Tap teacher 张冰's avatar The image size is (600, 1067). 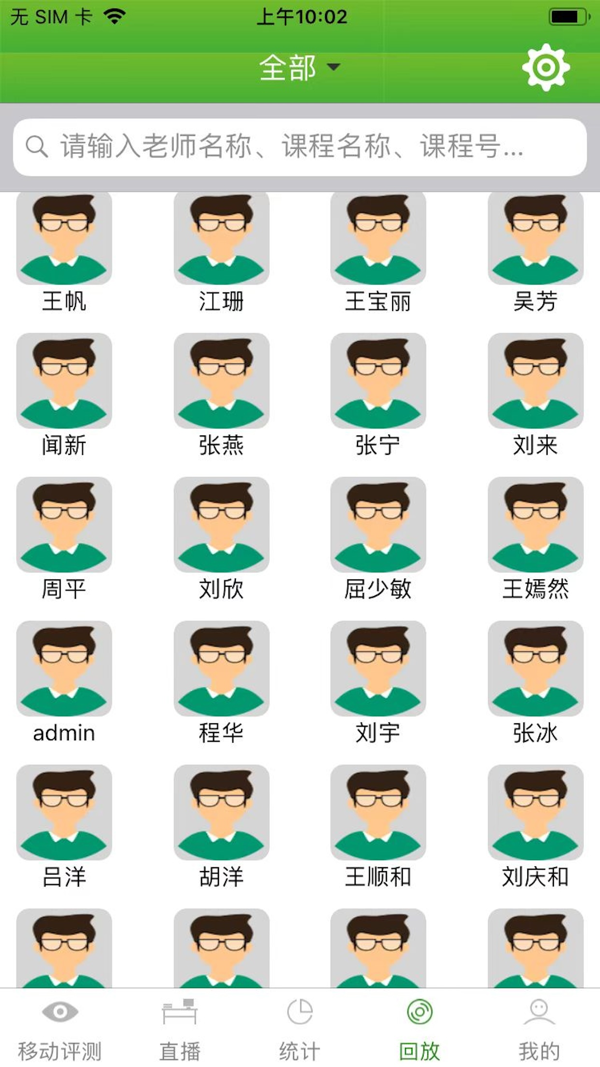535,670
